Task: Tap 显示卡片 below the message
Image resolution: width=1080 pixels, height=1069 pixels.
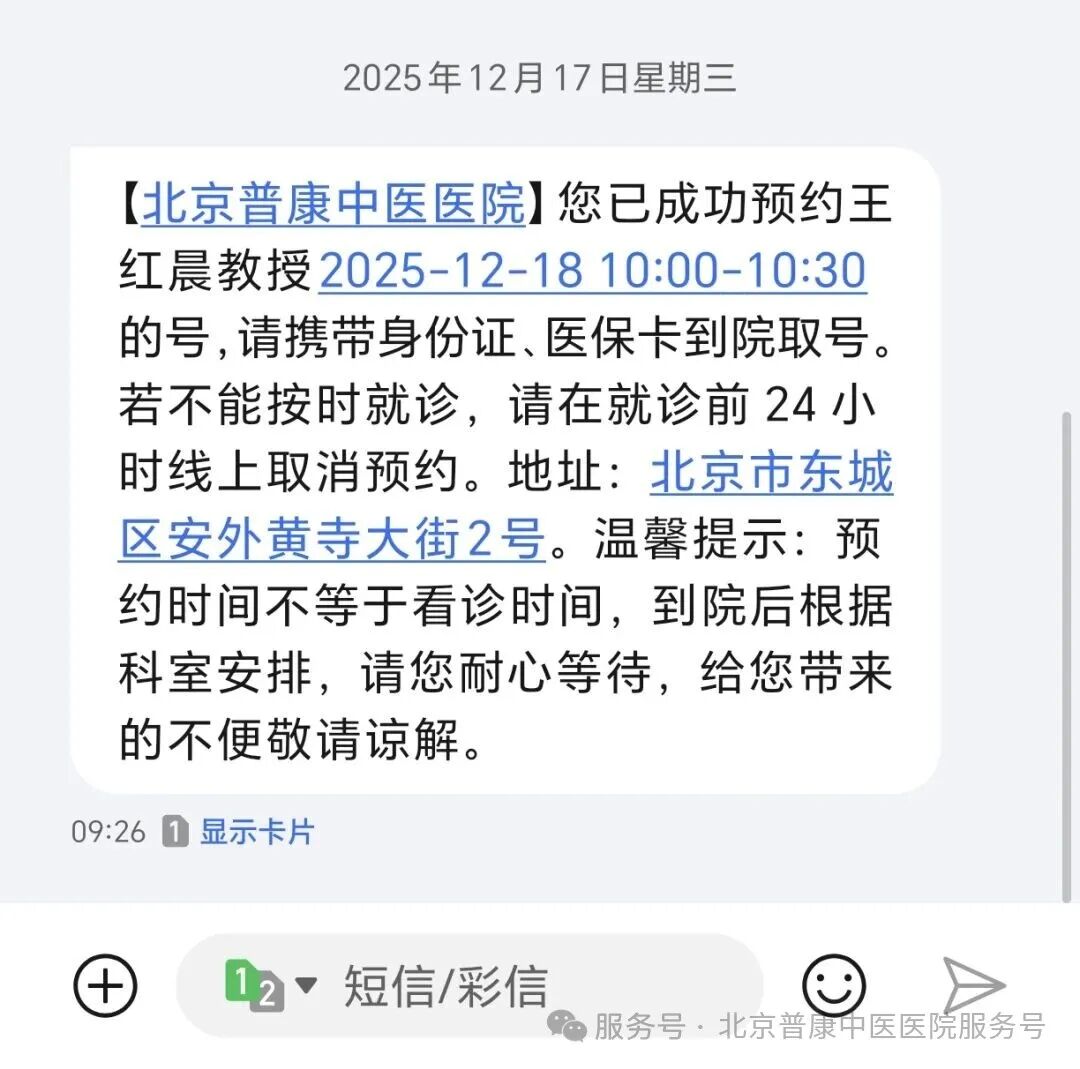Action: [x=257, y=832]
